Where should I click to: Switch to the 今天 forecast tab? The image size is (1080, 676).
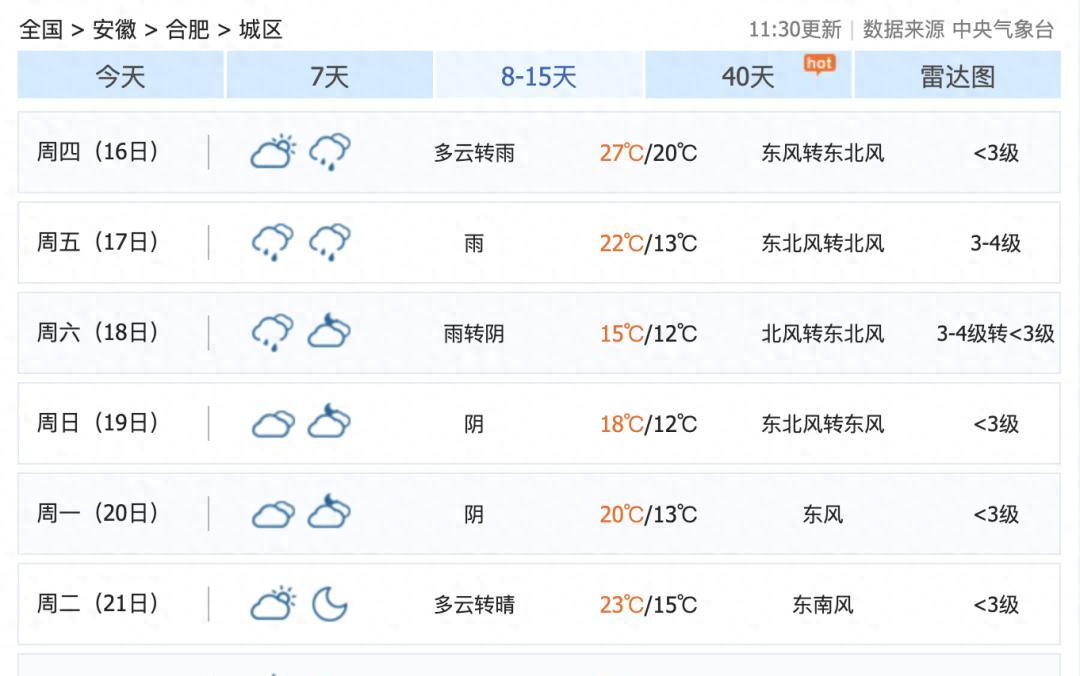121,76
